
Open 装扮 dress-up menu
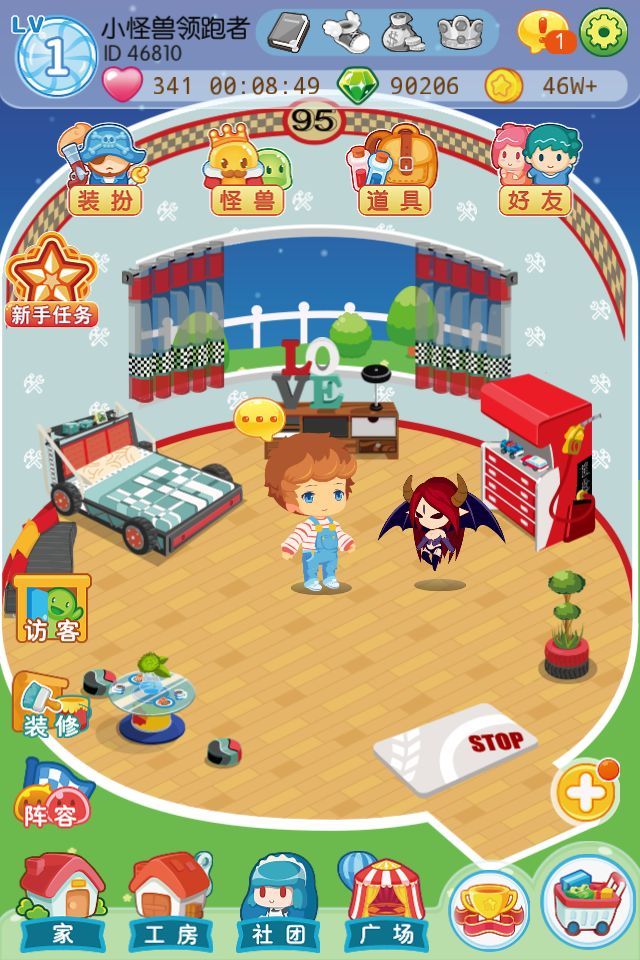pos(105,170)
